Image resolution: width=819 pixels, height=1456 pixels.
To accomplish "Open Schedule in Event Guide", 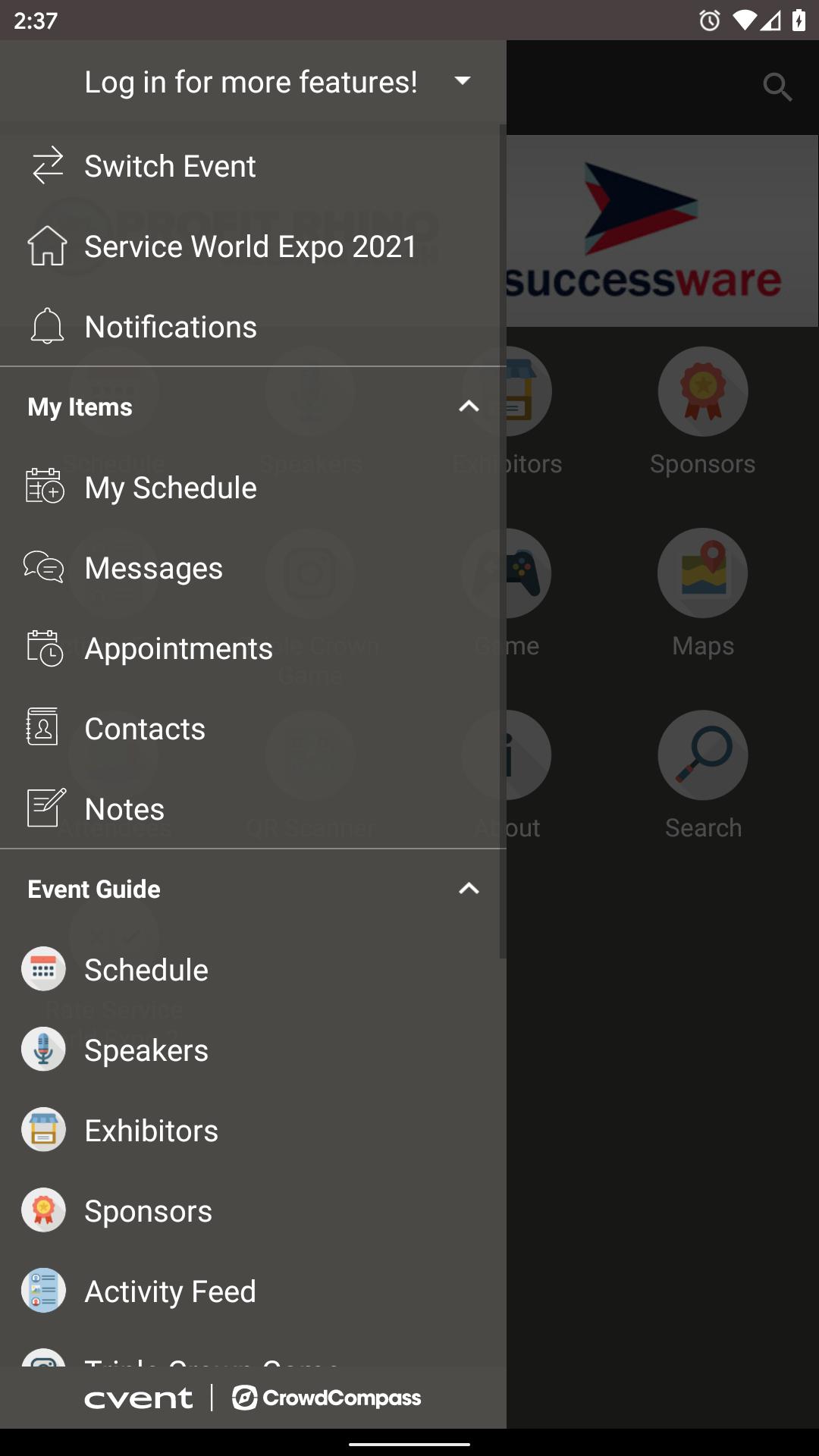I will (x=146, y=970).
